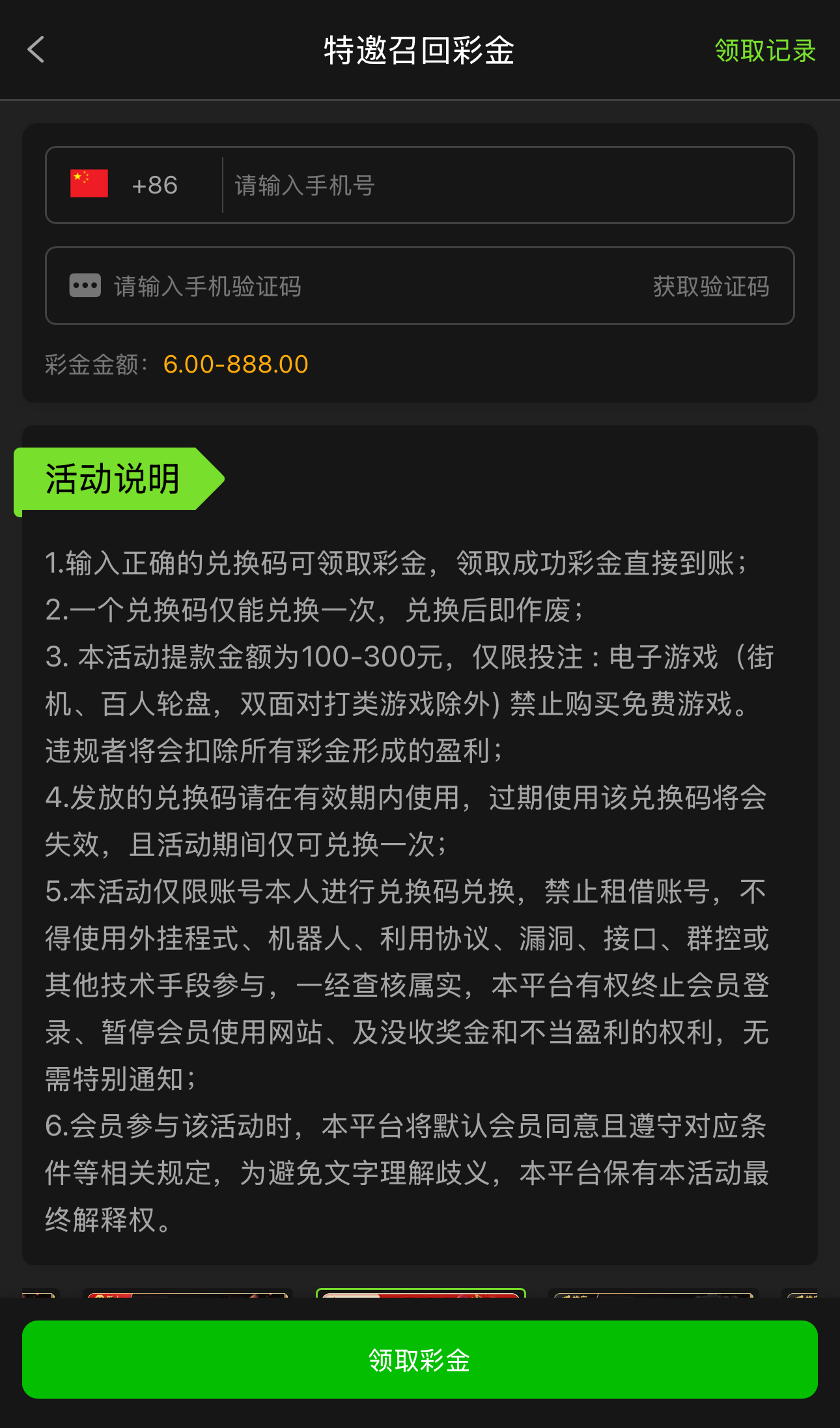Image resolution: width=840 pixels, height=1428 pixels.
Task: Click the orange 6.00-888.00 amount text
Action: pos(236,364)
